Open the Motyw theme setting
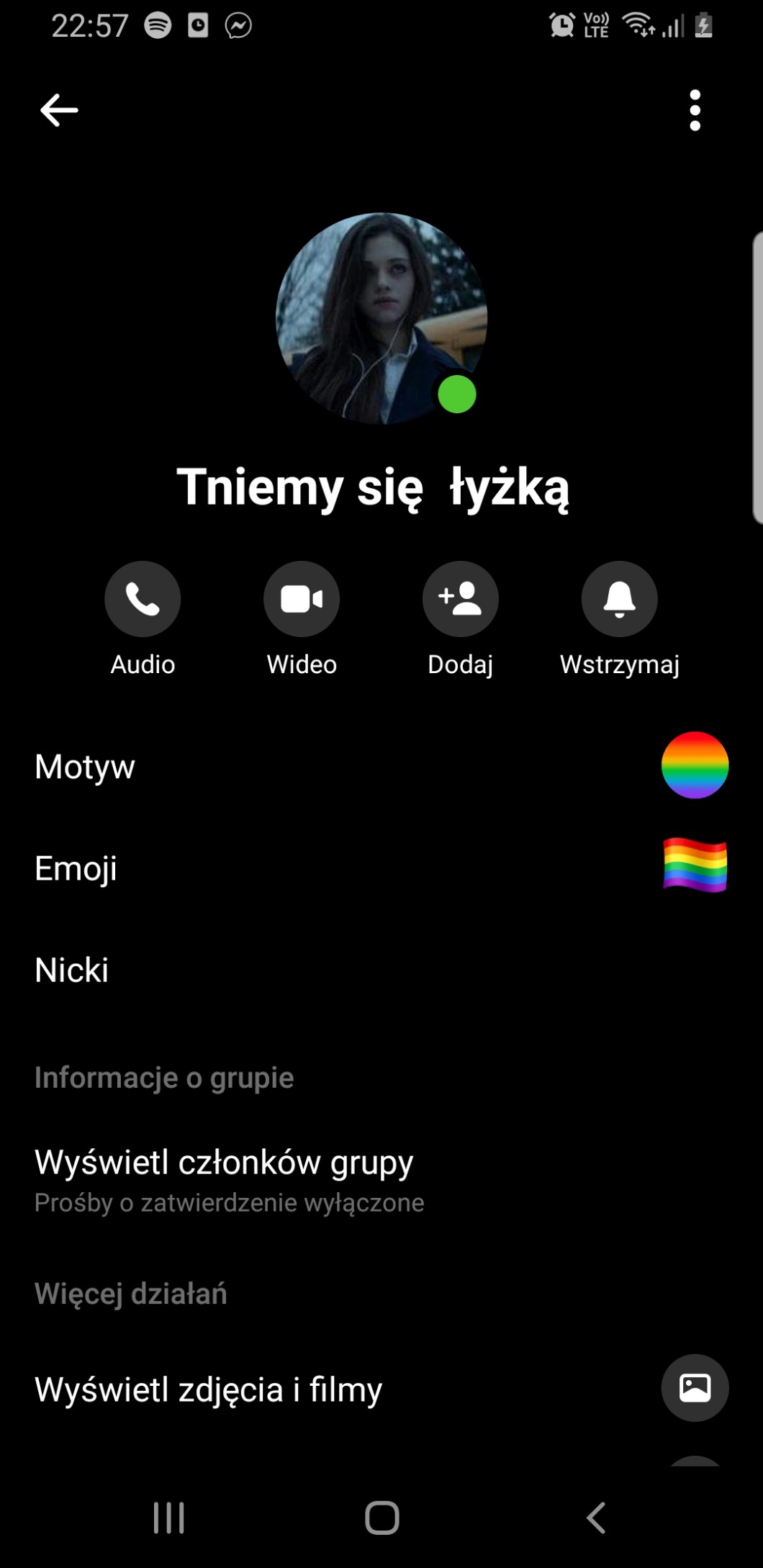The height and width of the screenshot is (1568, 763). click(x=381, y=766)
